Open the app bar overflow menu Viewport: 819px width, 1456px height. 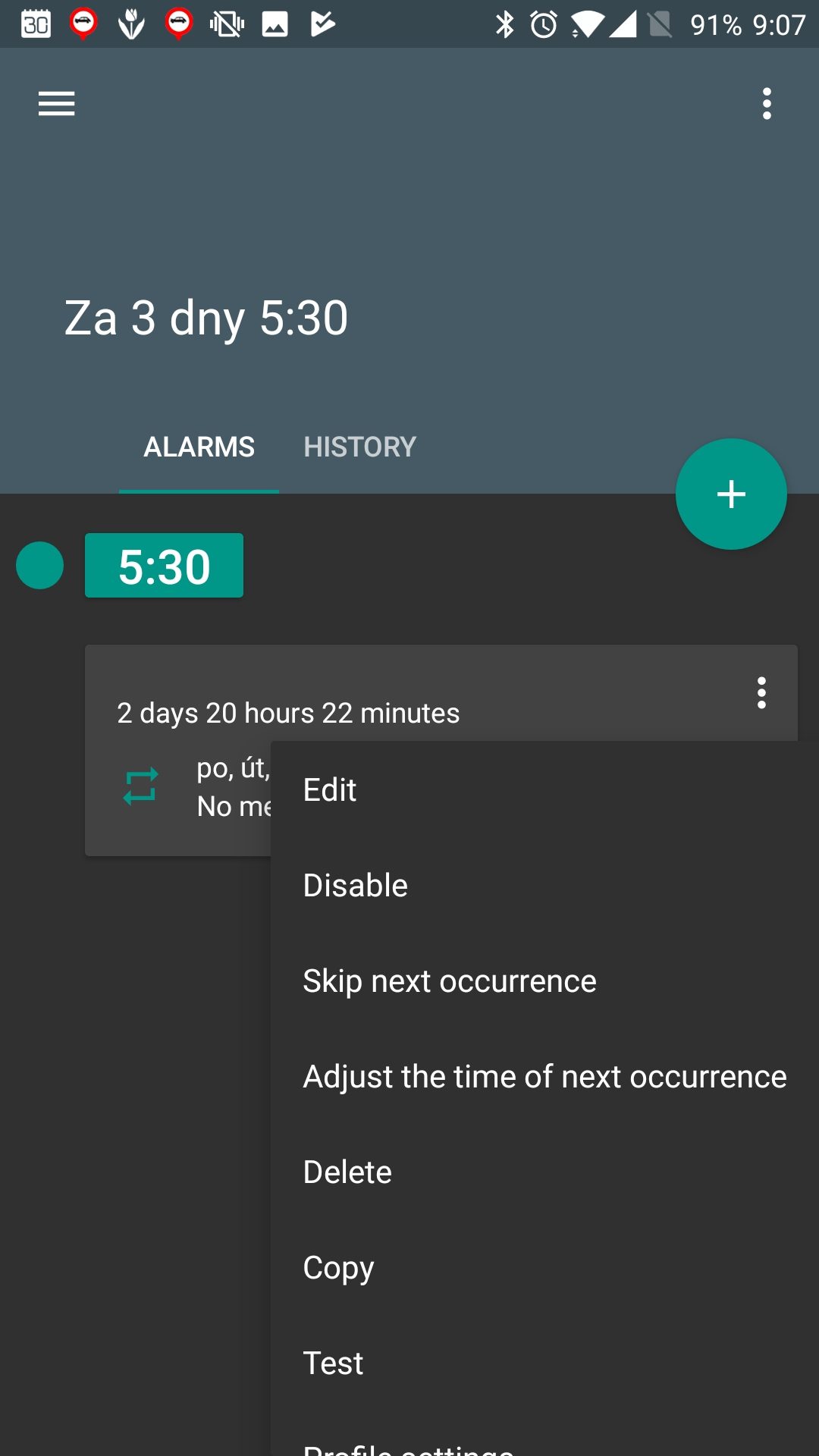point(767,104)
